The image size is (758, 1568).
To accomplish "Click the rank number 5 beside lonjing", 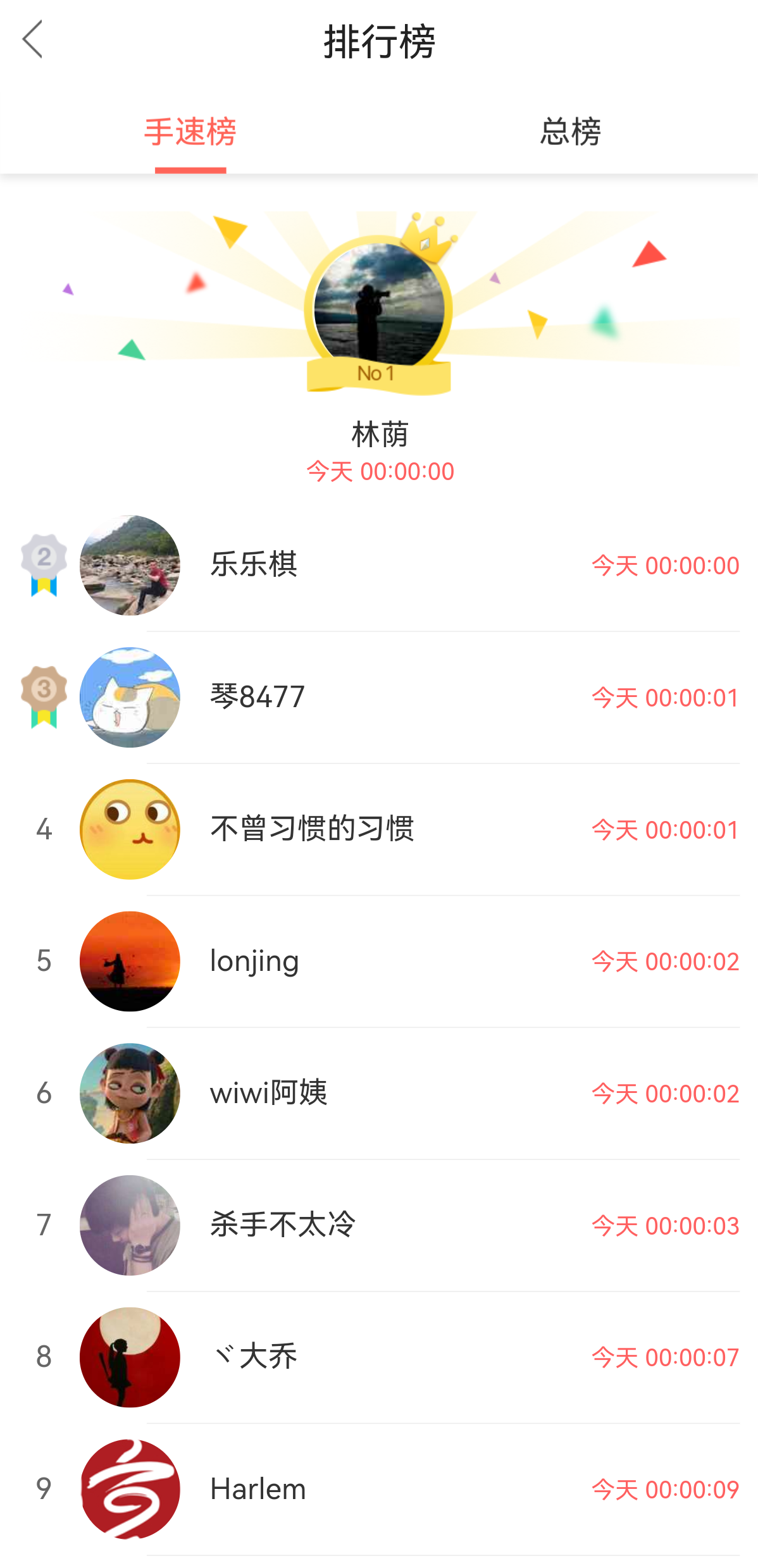I will tap(43, 961).
